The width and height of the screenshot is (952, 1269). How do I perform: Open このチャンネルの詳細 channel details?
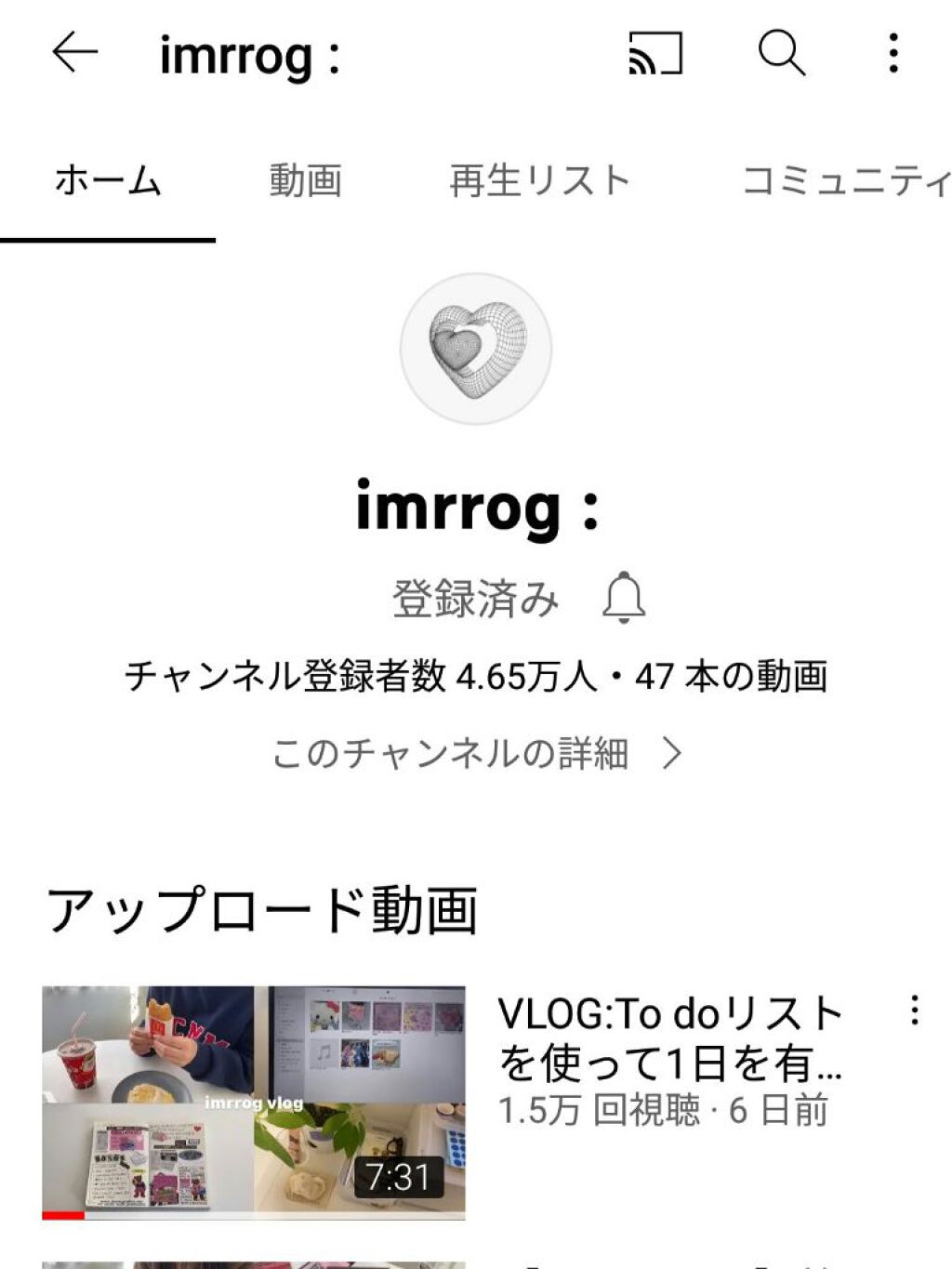[476, 753]
